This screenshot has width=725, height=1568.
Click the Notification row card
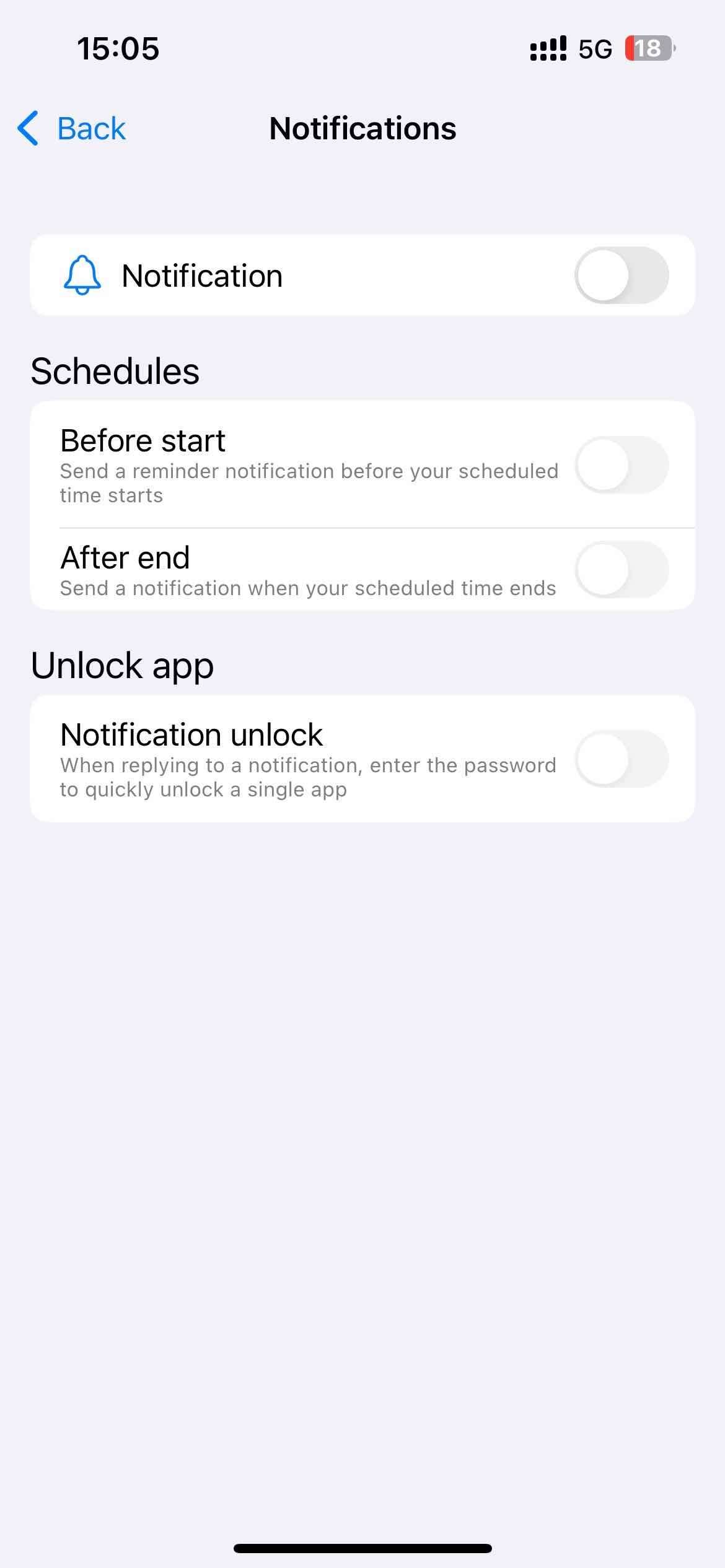362,276
